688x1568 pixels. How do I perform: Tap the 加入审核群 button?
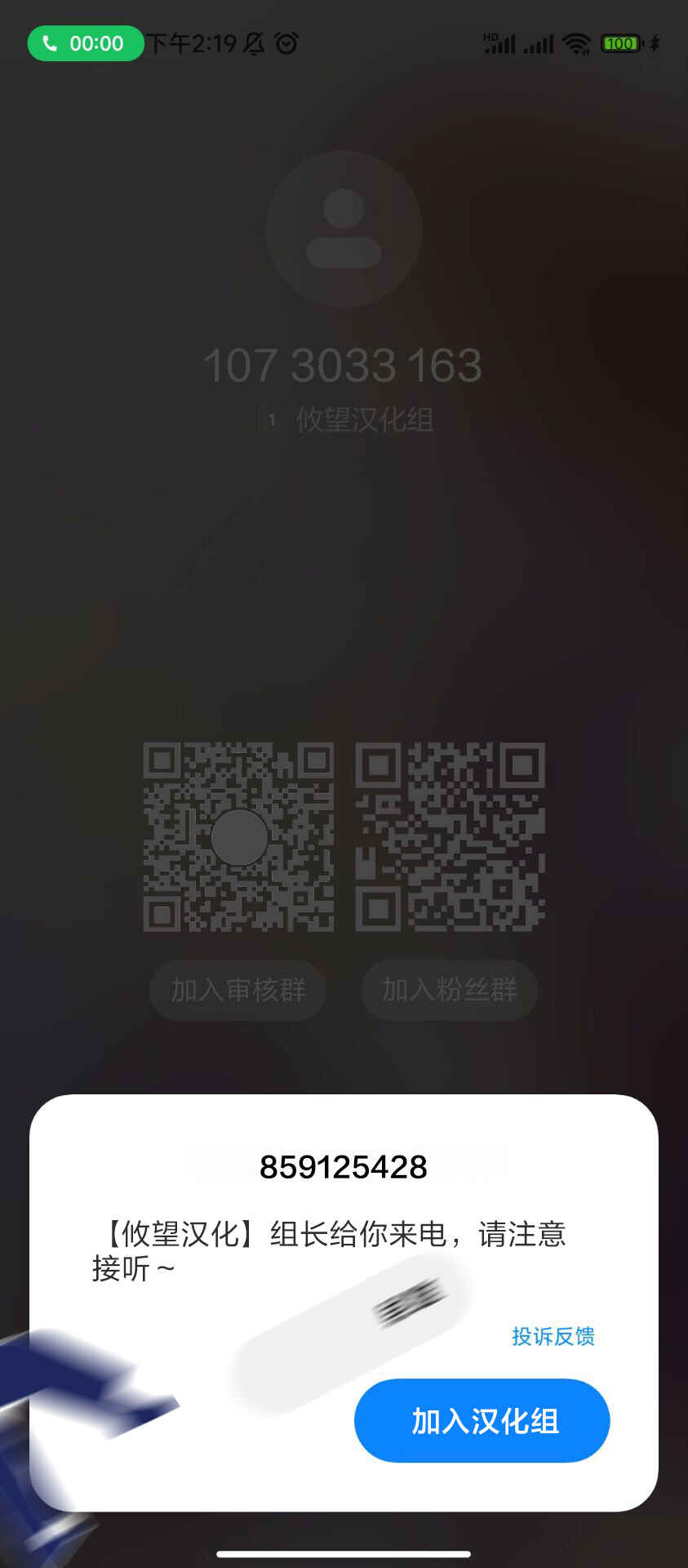pos(237,990)
